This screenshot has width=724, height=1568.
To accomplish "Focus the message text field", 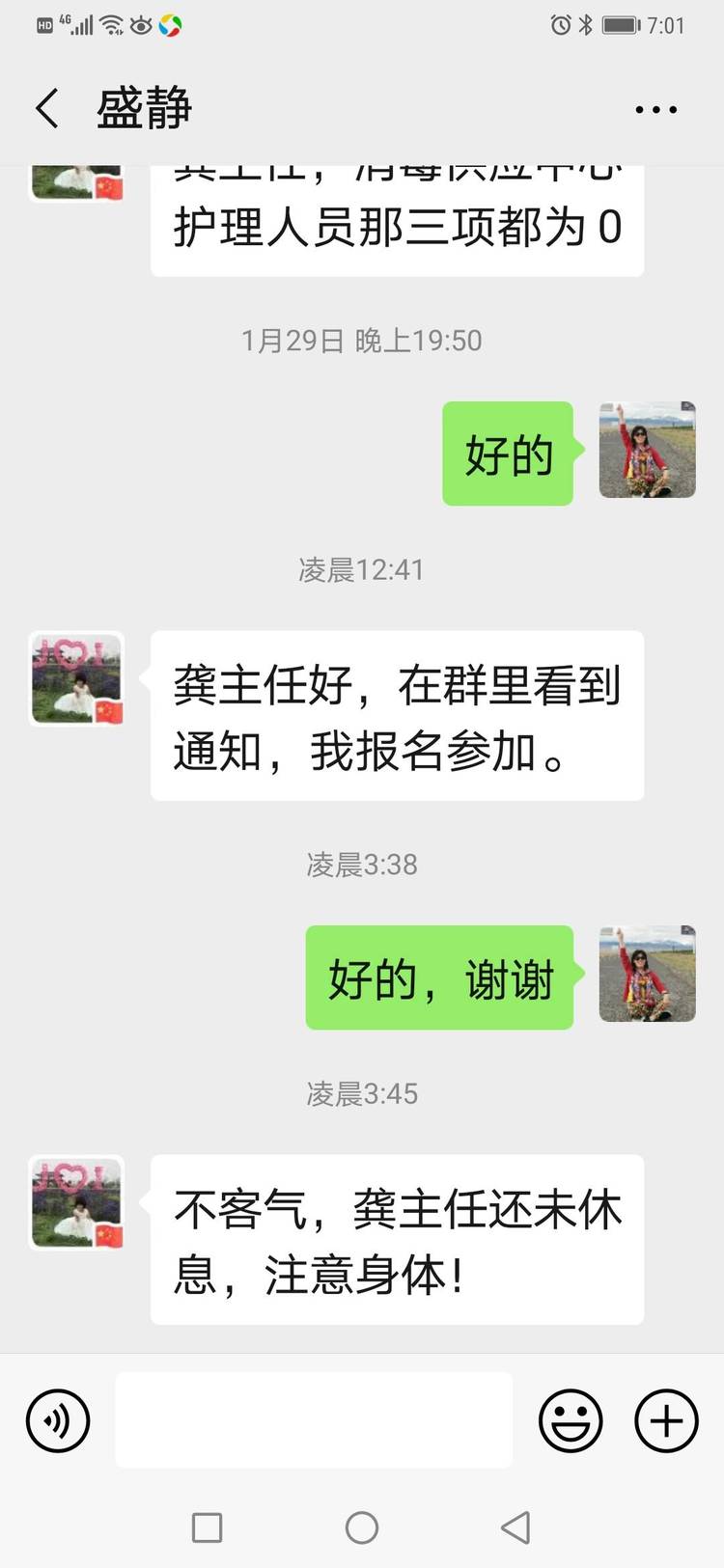I will pyautogui.click(x=314, y=1420).
